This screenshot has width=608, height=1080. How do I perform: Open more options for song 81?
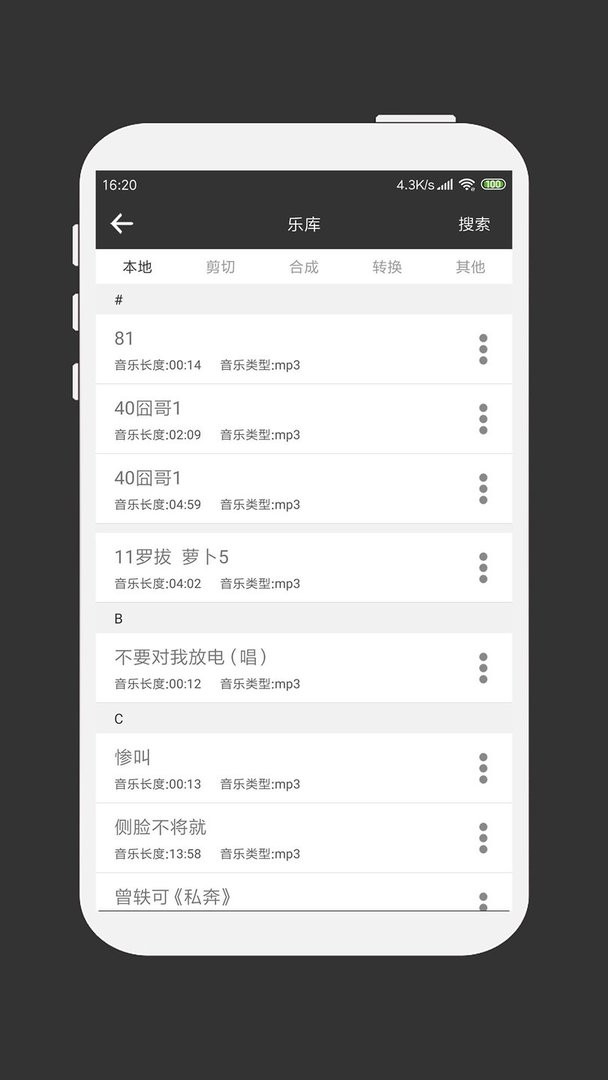tap(483, 349)
